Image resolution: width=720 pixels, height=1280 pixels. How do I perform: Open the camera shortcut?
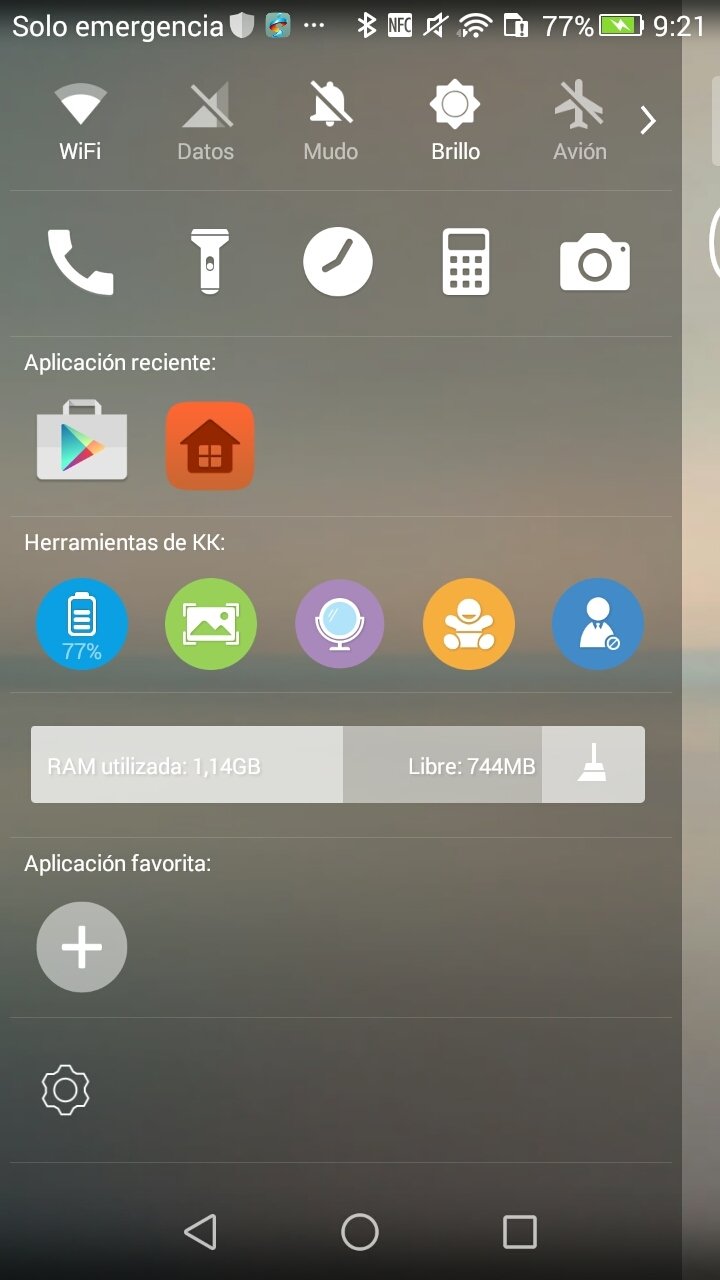595,262
